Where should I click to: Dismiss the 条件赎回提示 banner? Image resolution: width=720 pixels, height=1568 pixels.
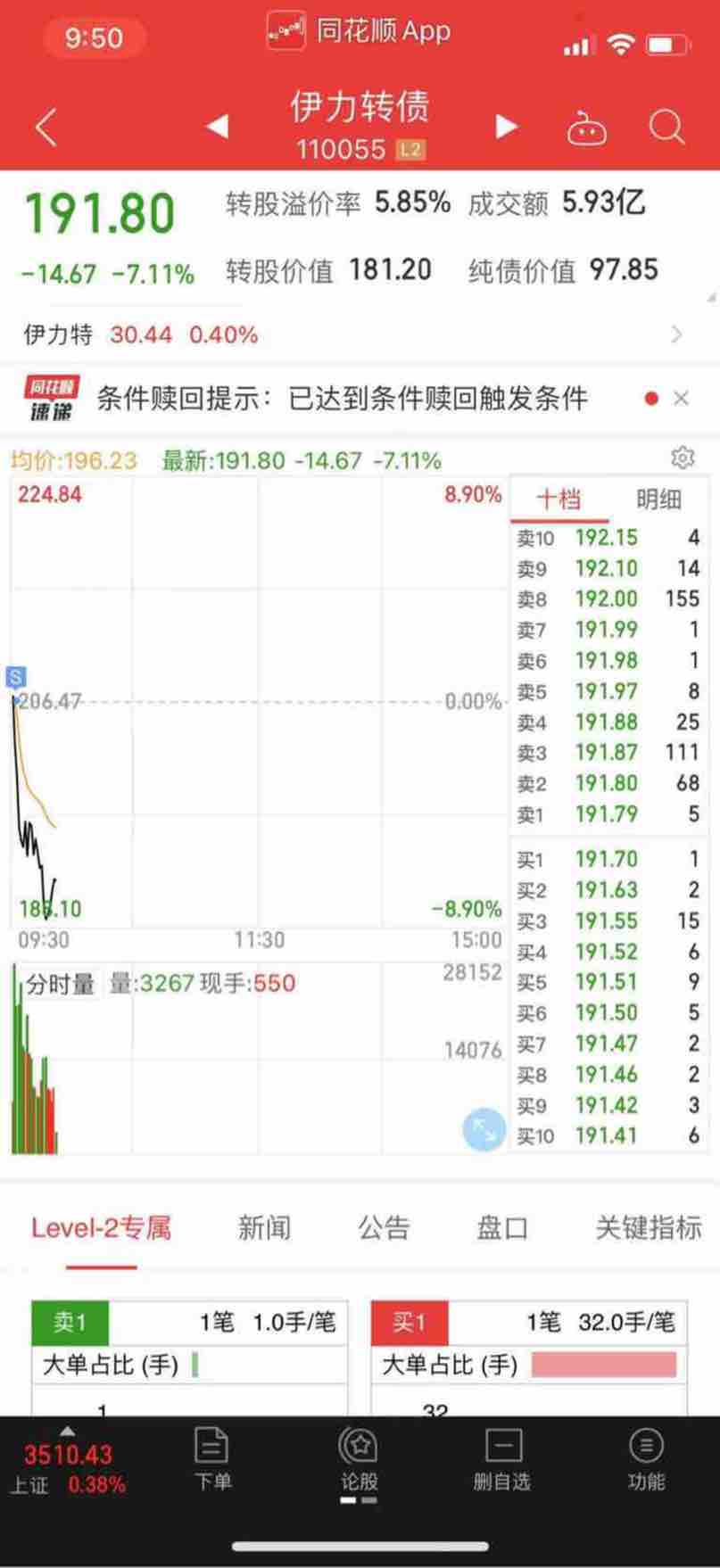pyautogui.click(x=681, y=399)
